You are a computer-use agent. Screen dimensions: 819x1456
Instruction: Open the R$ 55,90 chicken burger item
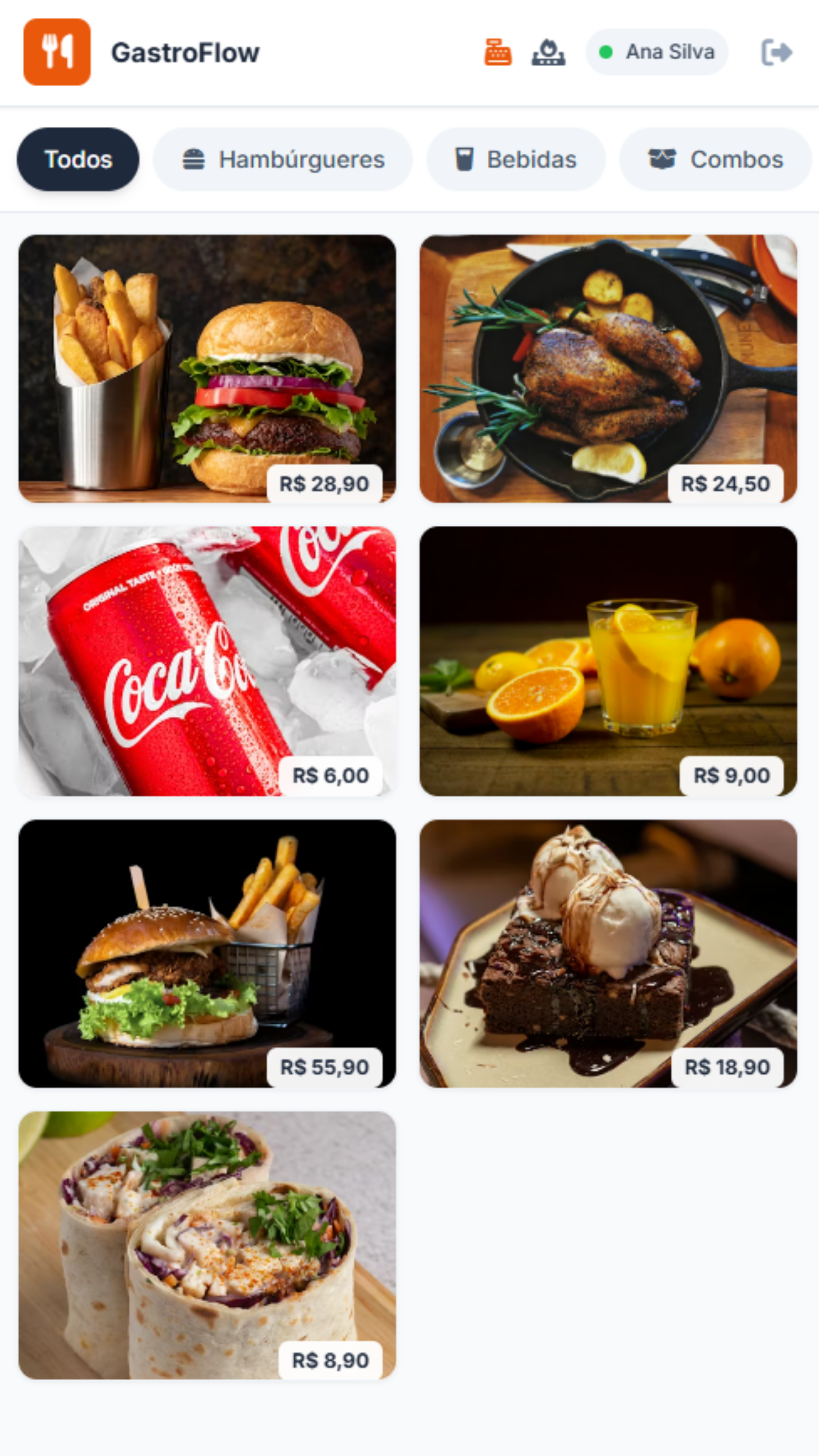pyautogui.click(x=207, y=953)
